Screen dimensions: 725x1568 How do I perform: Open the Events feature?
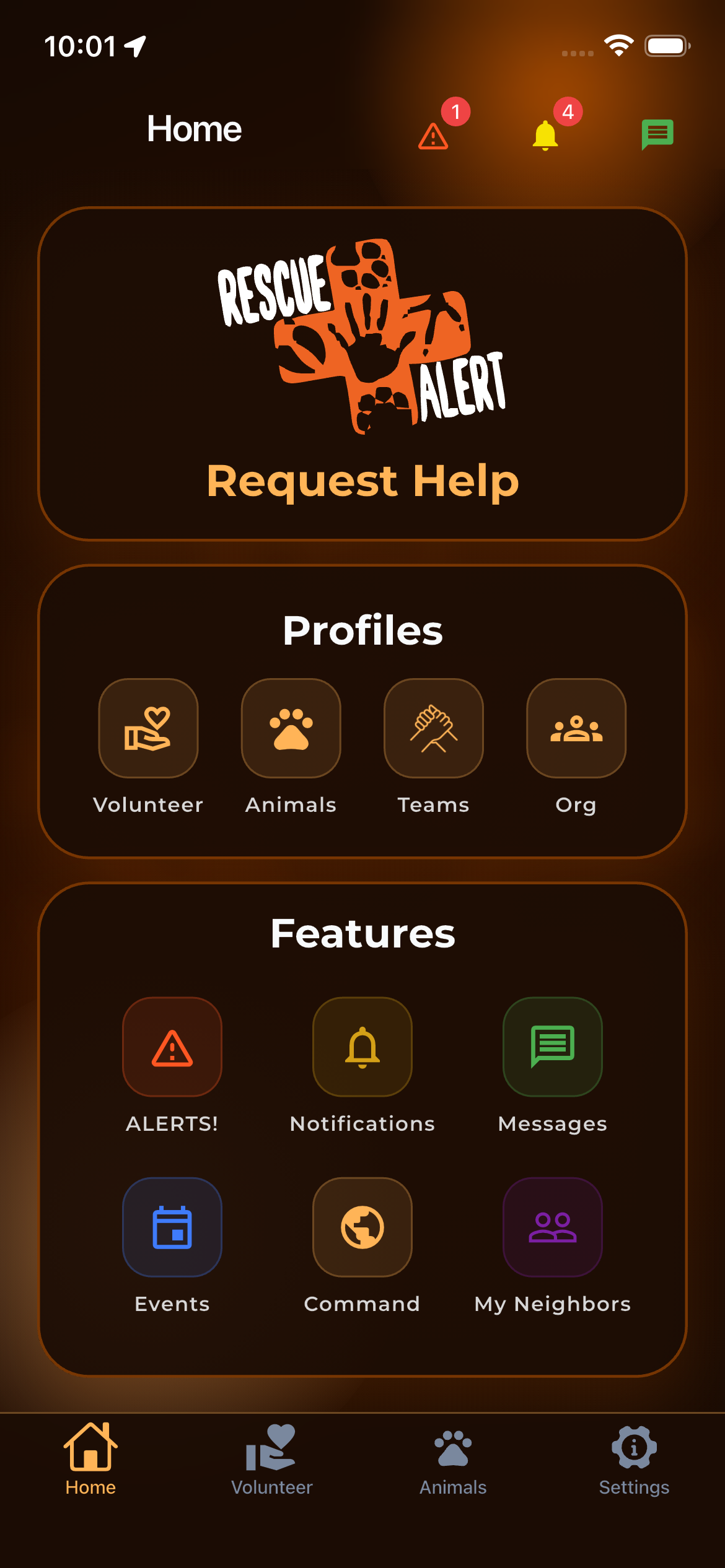coord(172,1227)
